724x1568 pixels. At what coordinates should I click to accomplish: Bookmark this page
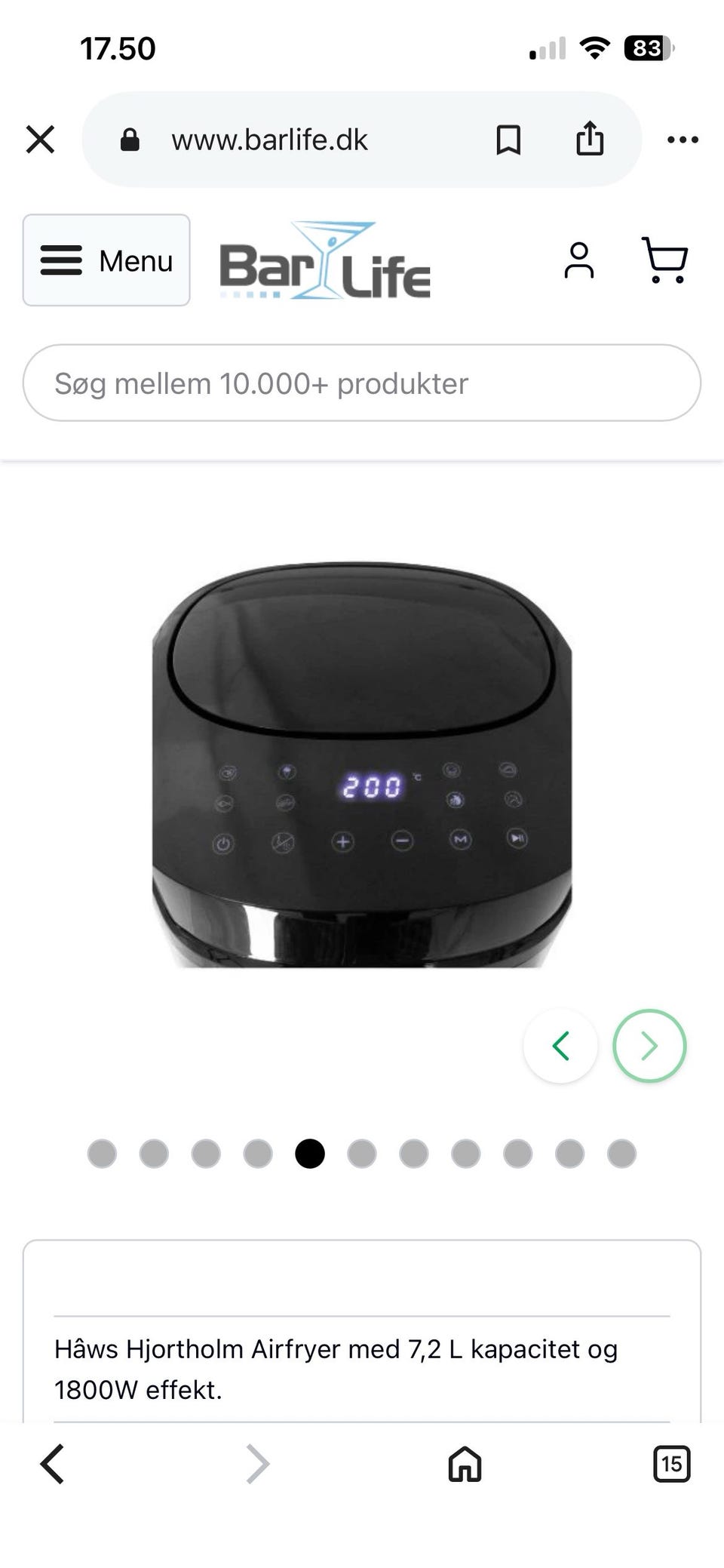pos(508,140)
